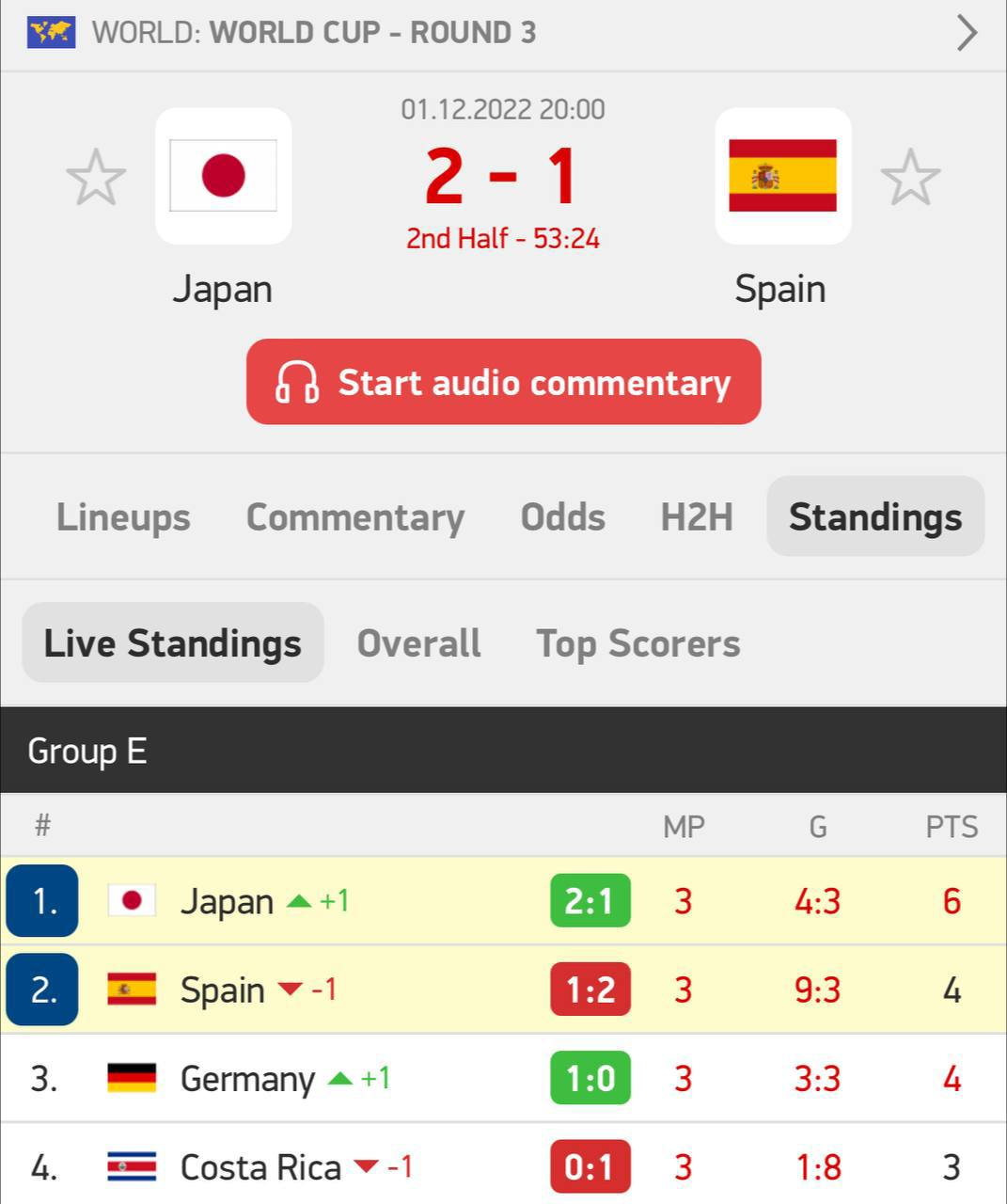The width and height of the screenshot is (1007, 1204).
Task: Select the Standings tab
Action: tap(875, 516)
